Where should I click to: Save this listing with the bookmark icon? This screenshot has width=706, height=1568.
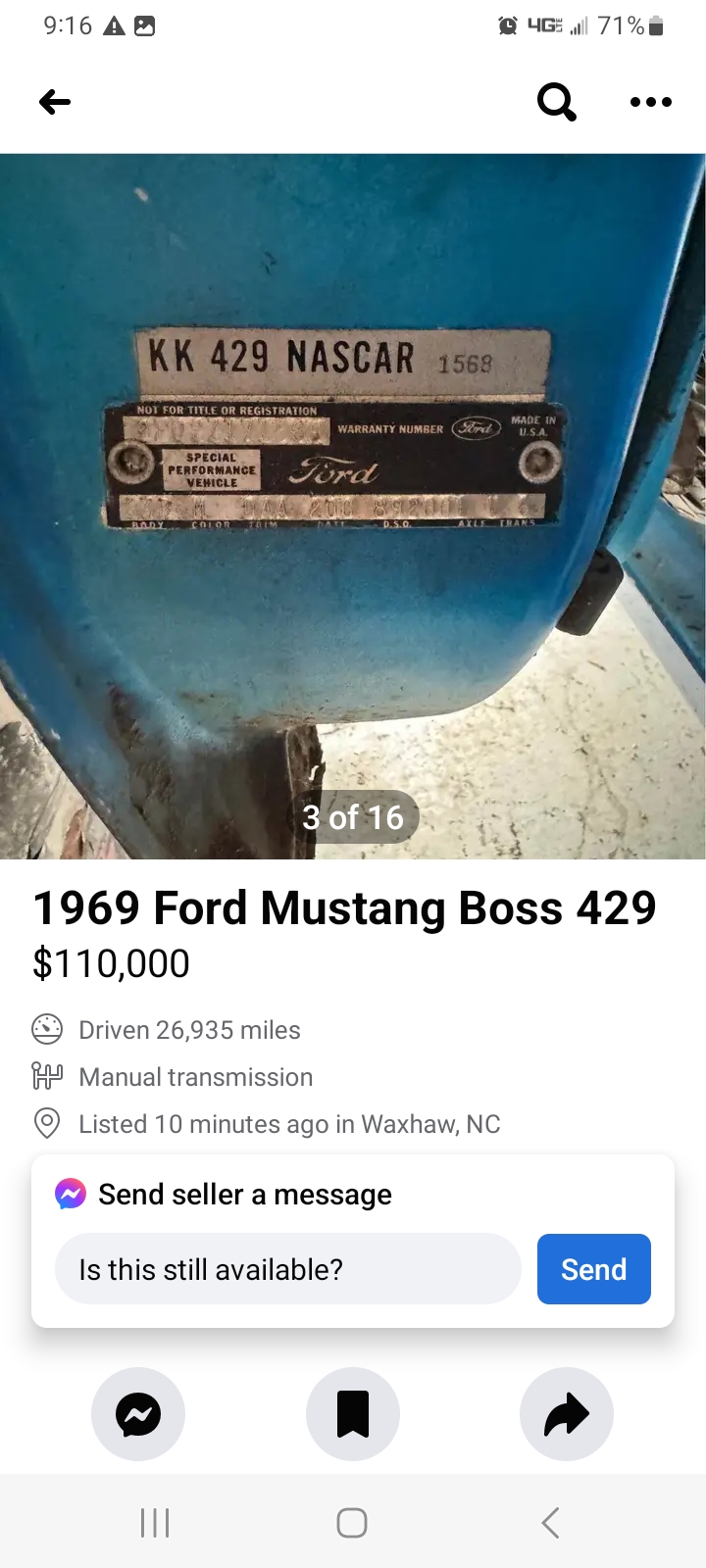click(x=353, y=1414)
